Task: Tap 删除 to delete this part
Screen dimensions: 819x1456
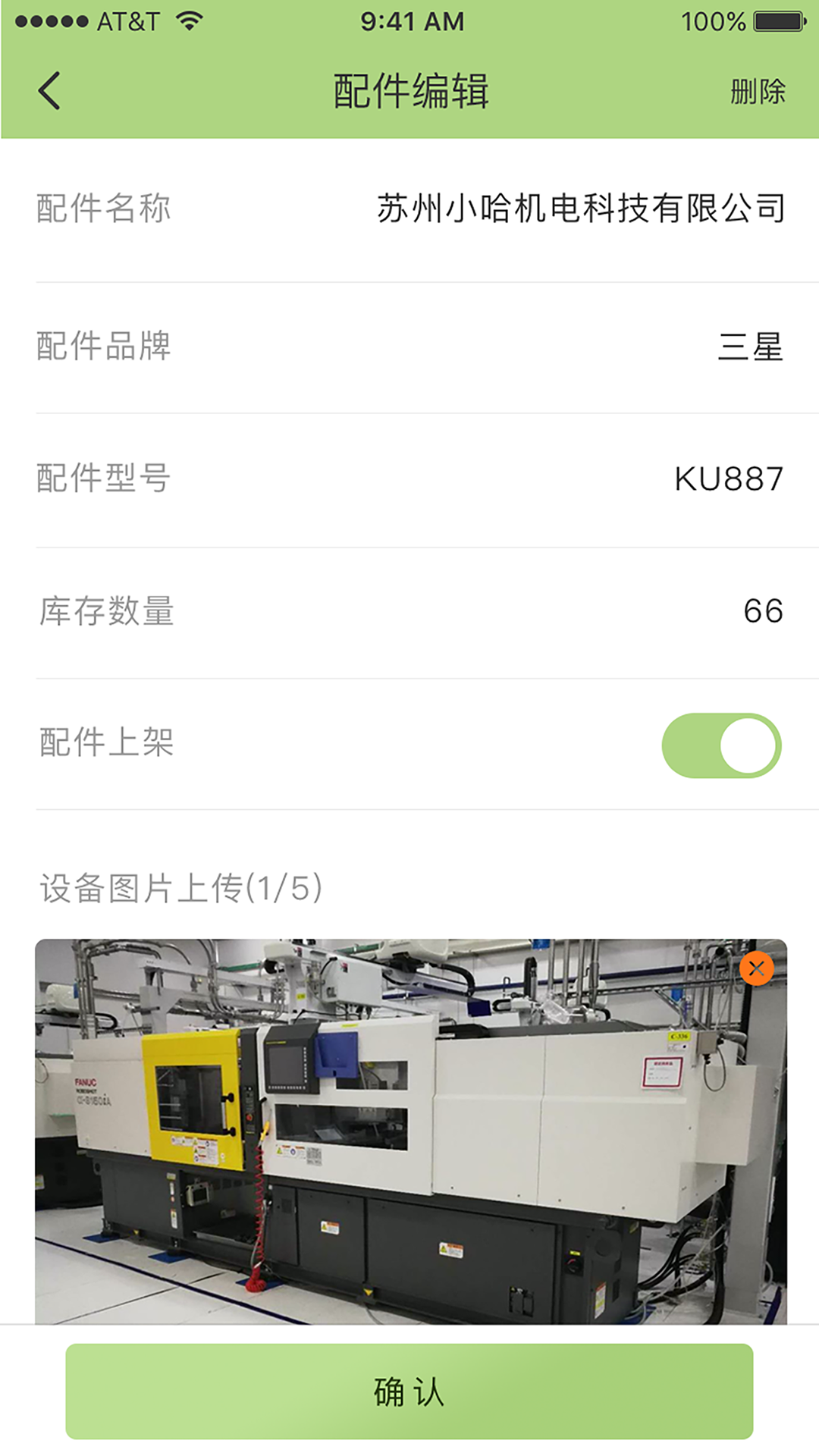Action: 757,89
